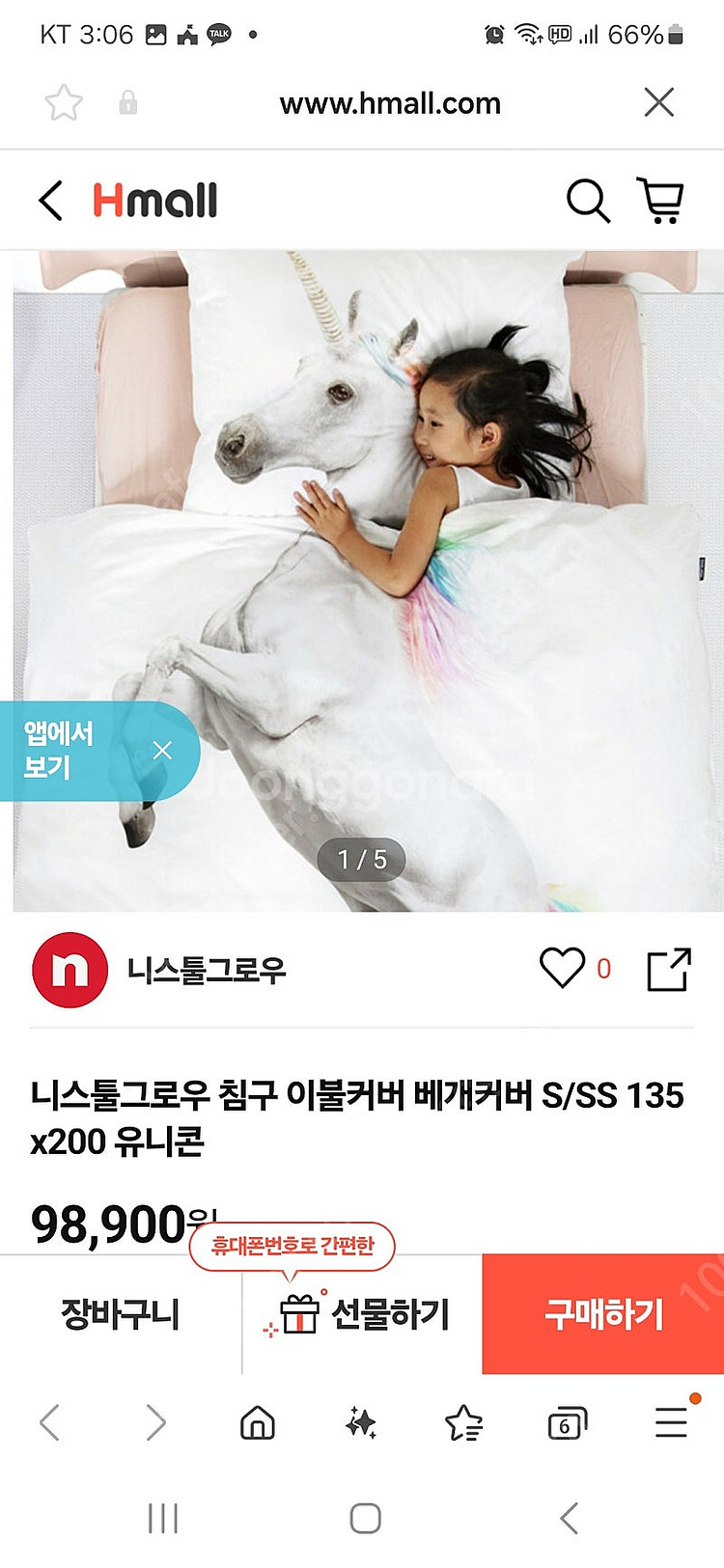Add item to cart with 장바구니
The width and height of the screenshot is (724, 1568).
point(120,1314)
